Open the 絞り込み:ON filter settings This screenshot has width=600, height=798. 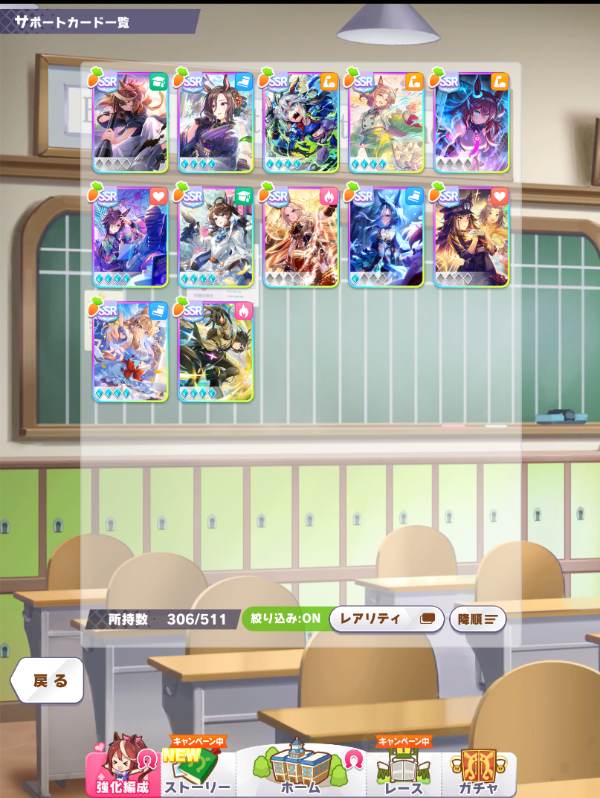285,619
